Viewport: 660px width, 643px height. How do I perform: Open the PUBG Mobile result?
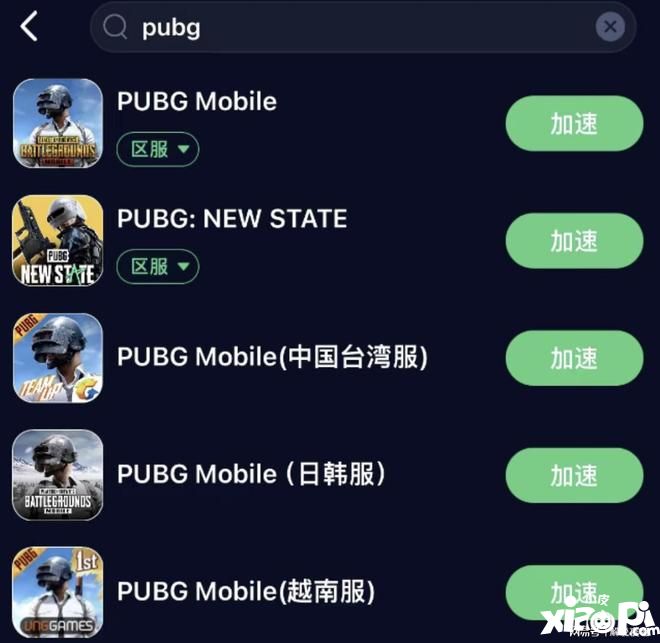(197, 101)
